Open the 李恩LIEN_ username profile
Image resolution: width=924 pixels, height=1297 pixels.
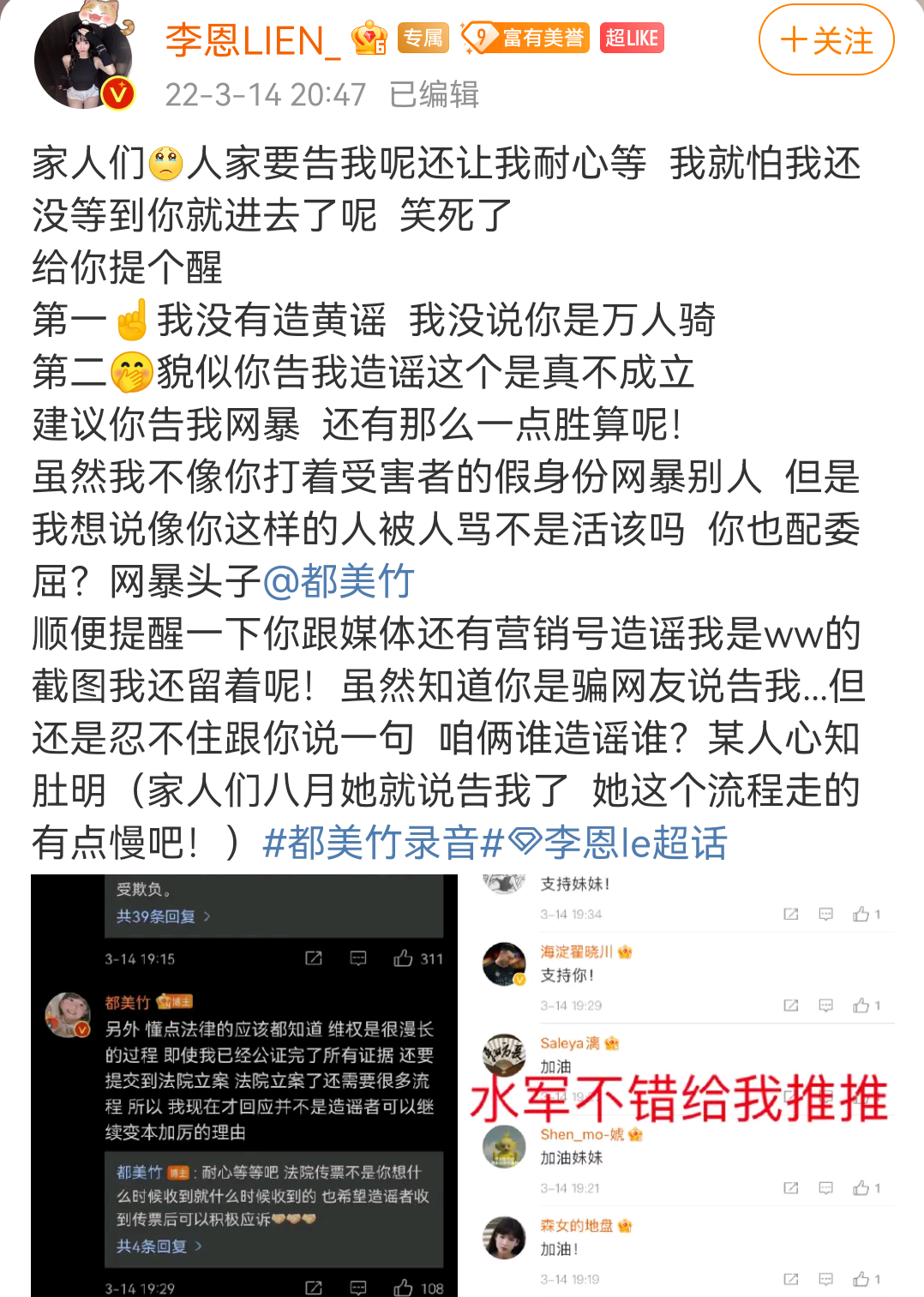252,40
